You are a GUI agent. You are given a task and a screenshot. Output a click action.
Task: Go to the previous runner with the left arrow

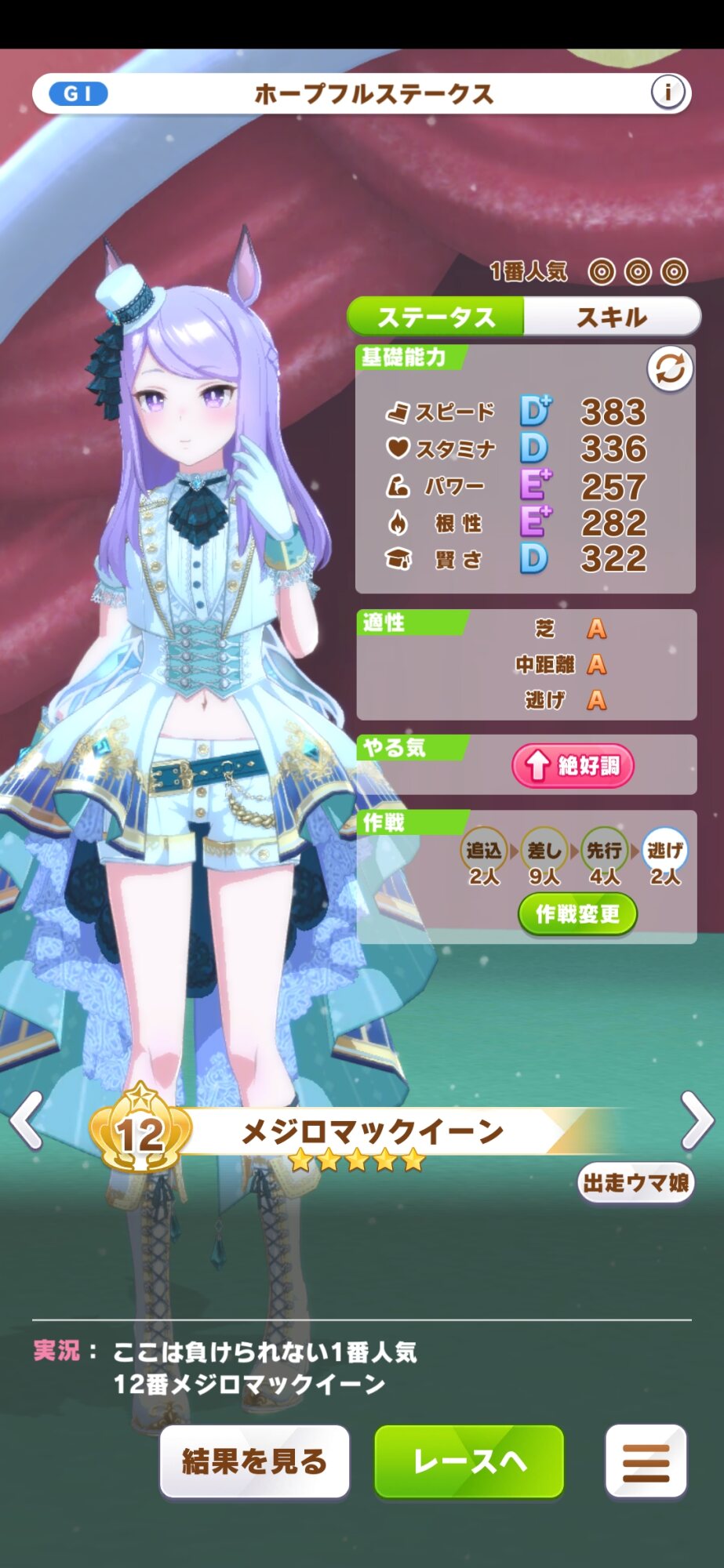tap(26, 1120)
